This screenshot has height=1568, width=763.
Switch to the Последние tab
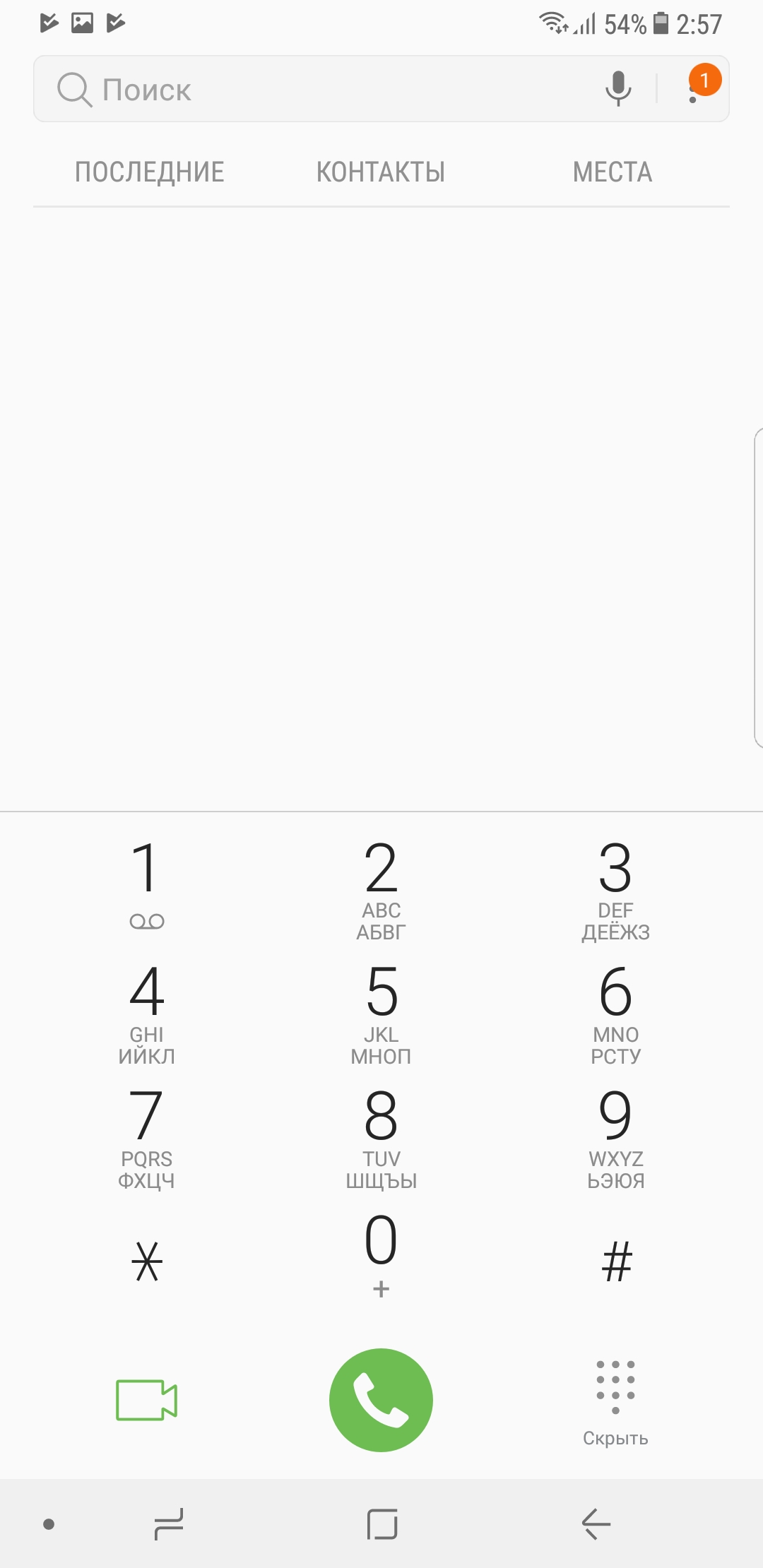tap(150, 172)
